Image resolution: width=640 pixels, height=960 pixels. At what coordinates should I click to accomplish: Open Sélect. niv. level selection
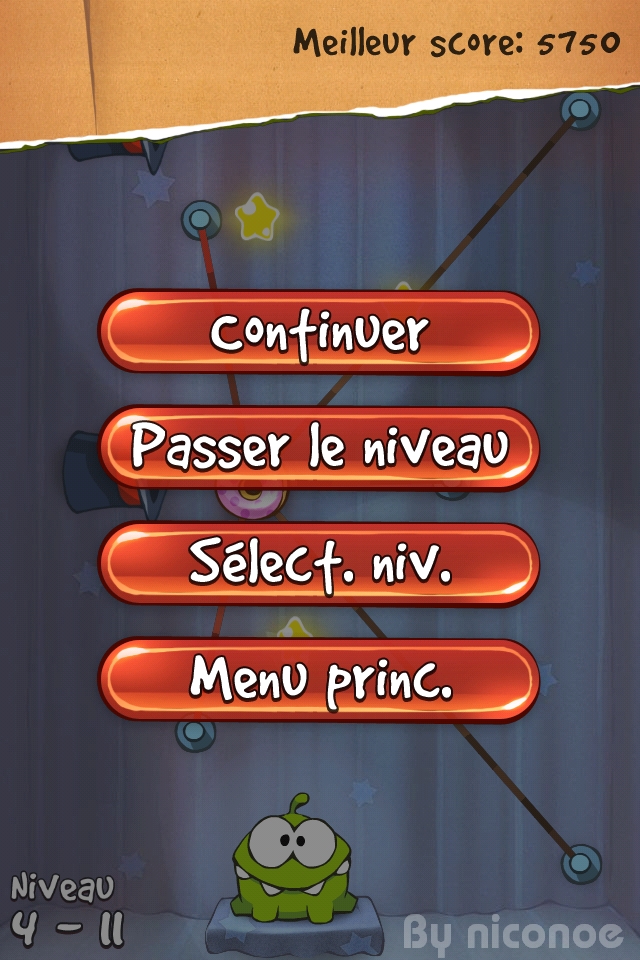pos(319,564)
